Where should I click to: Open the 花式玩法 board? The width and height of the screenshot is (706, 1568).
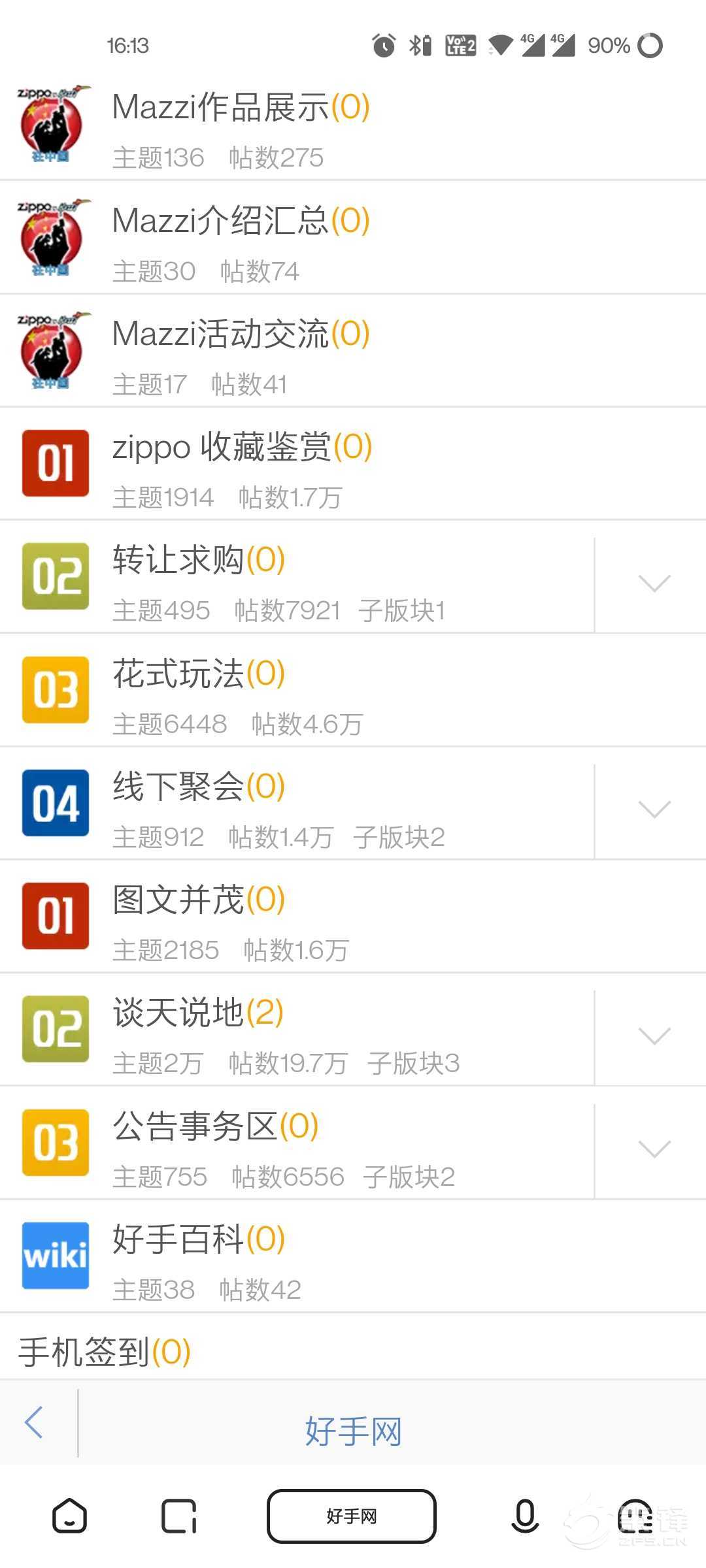tap(353, 691)
